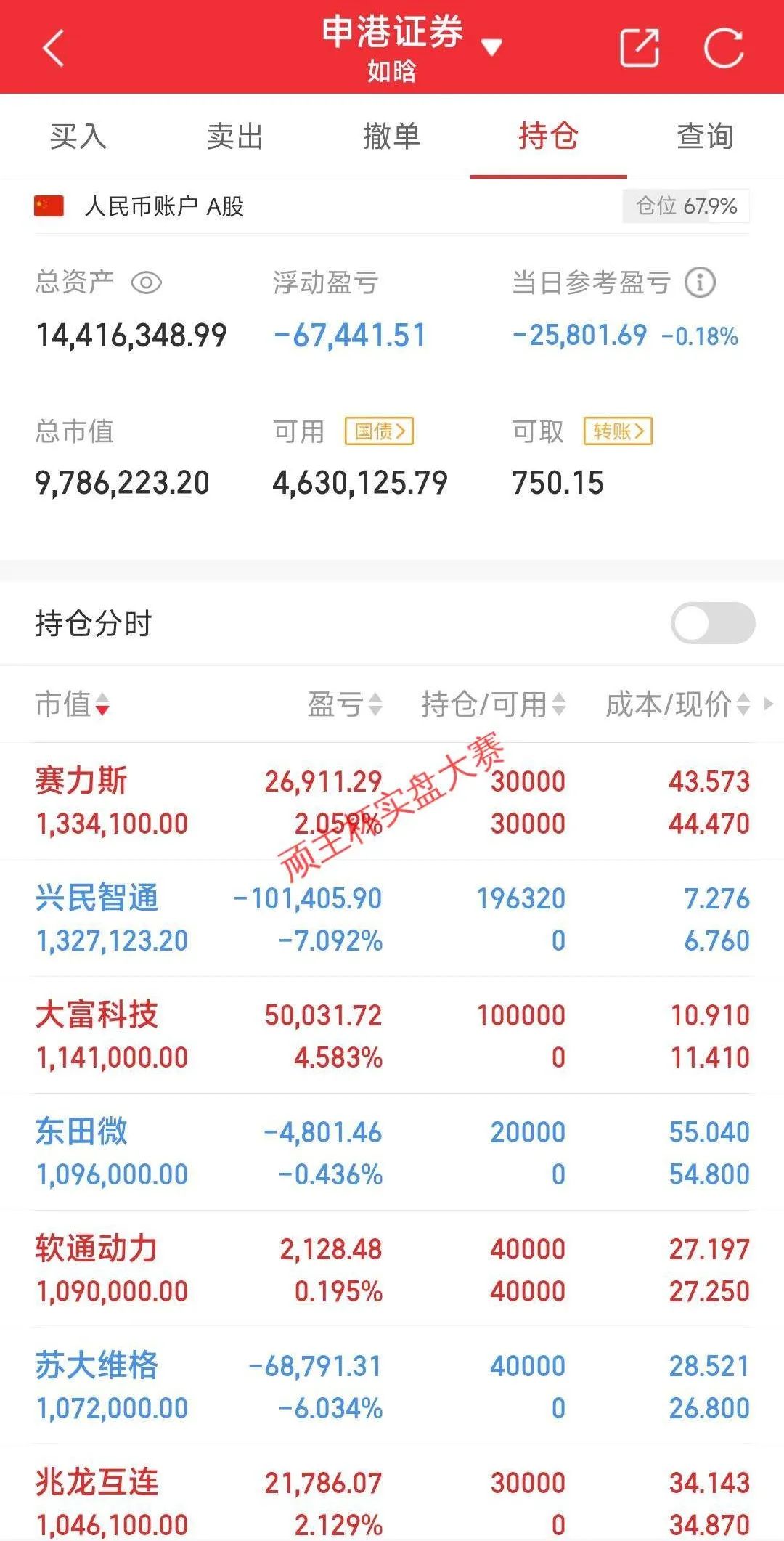The image size is (784, 1541).
Task: Tap the 国债 button
Action: click(379, 431)
